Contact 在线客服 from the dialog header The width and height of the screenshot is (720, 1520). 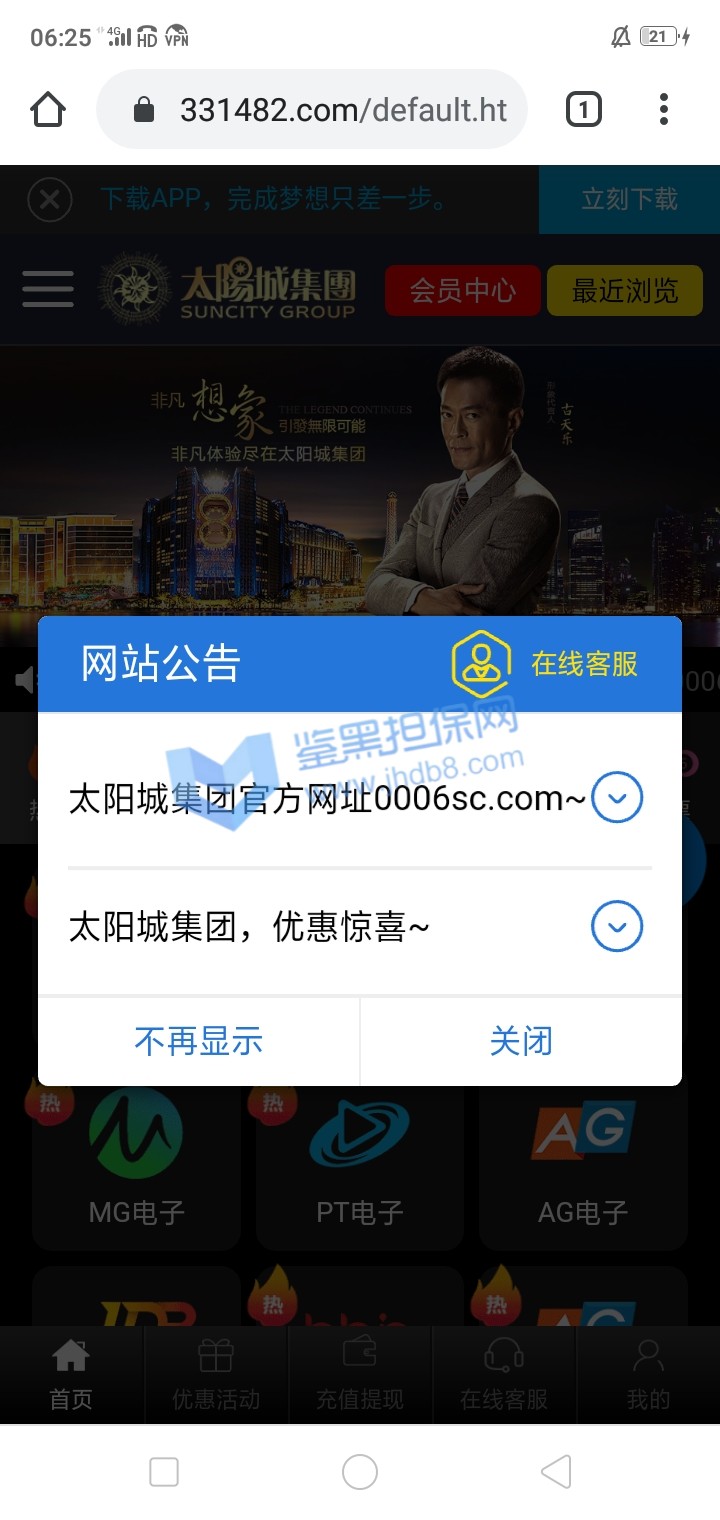click(x=545, y=664)
